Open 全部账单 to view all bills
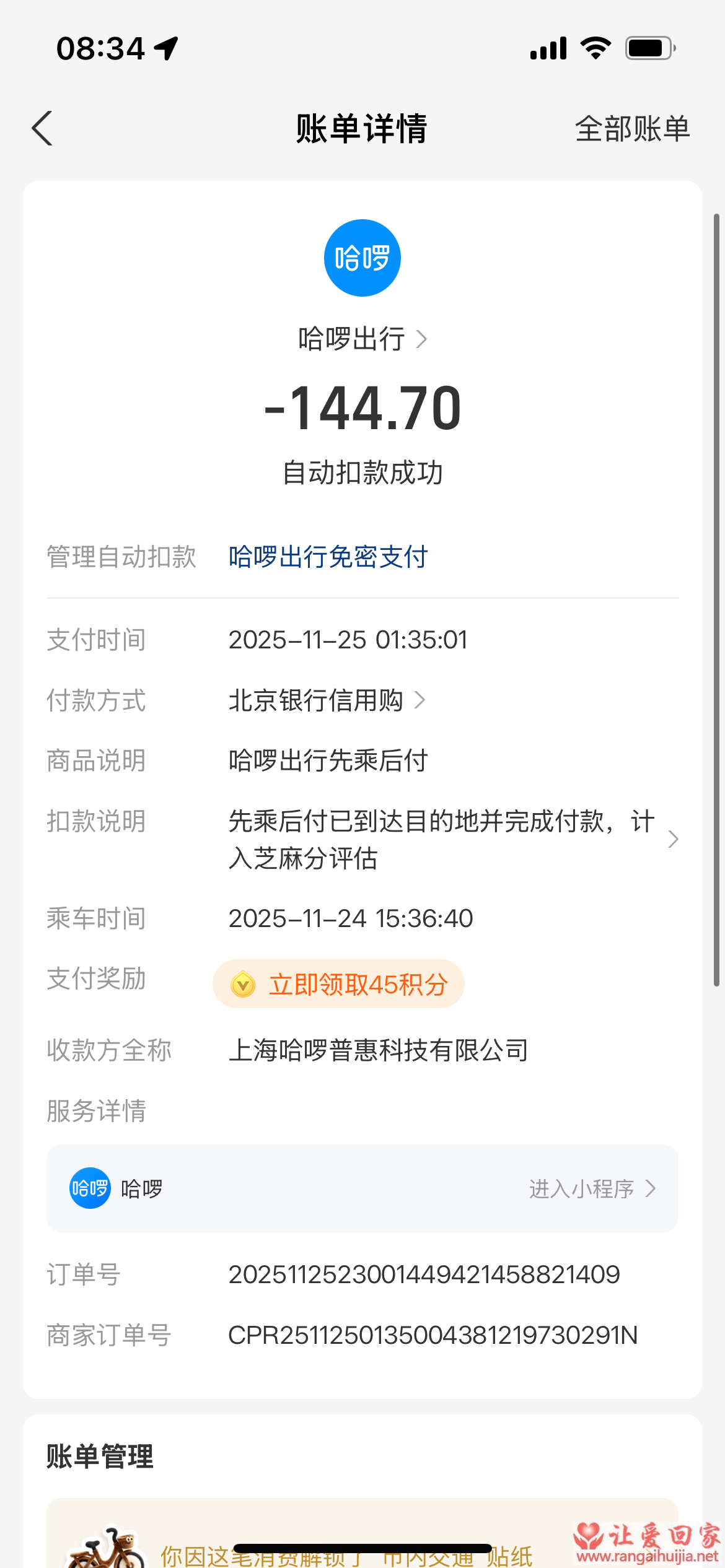 [631, 129]
